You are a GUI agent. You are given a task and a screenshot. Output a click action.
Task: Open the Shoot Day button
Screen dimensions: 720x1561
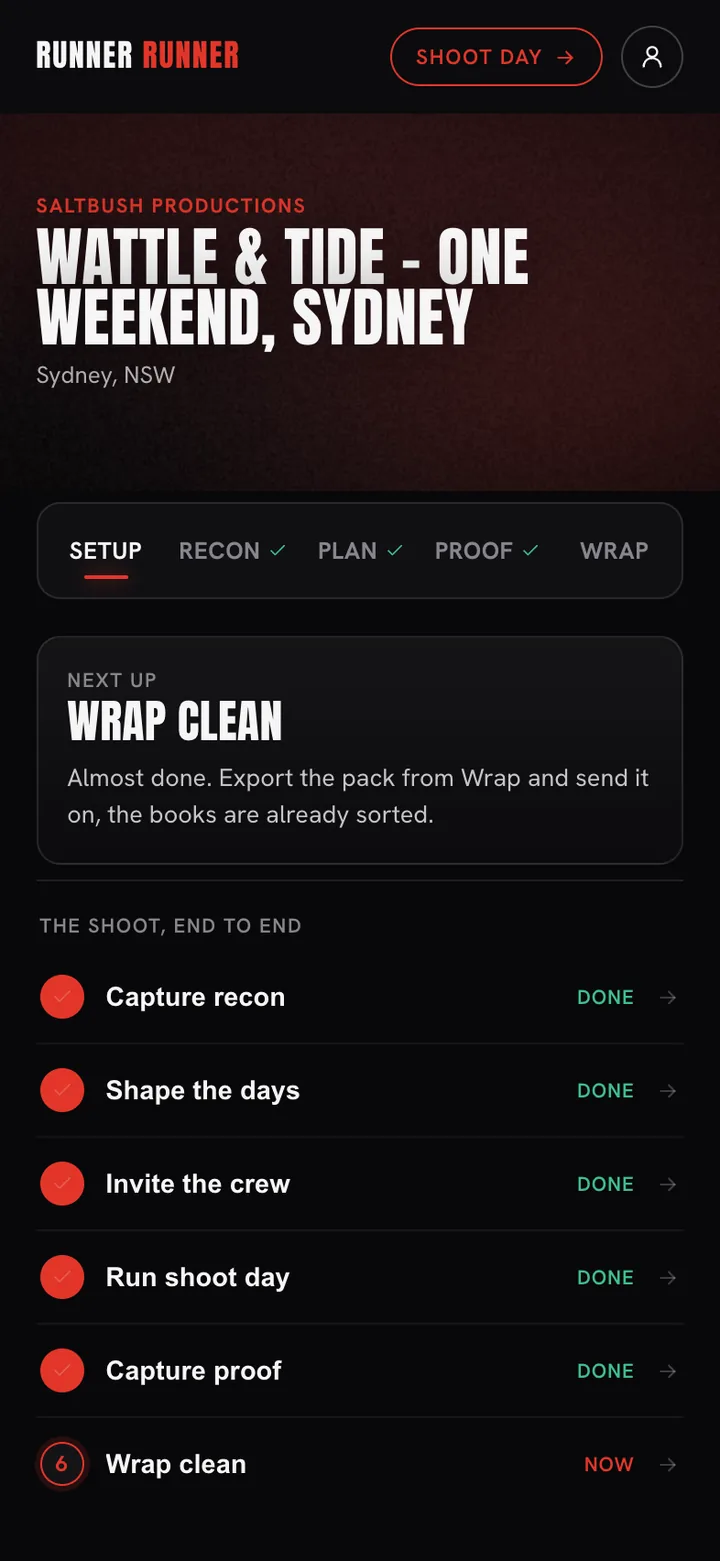[496, 57]
